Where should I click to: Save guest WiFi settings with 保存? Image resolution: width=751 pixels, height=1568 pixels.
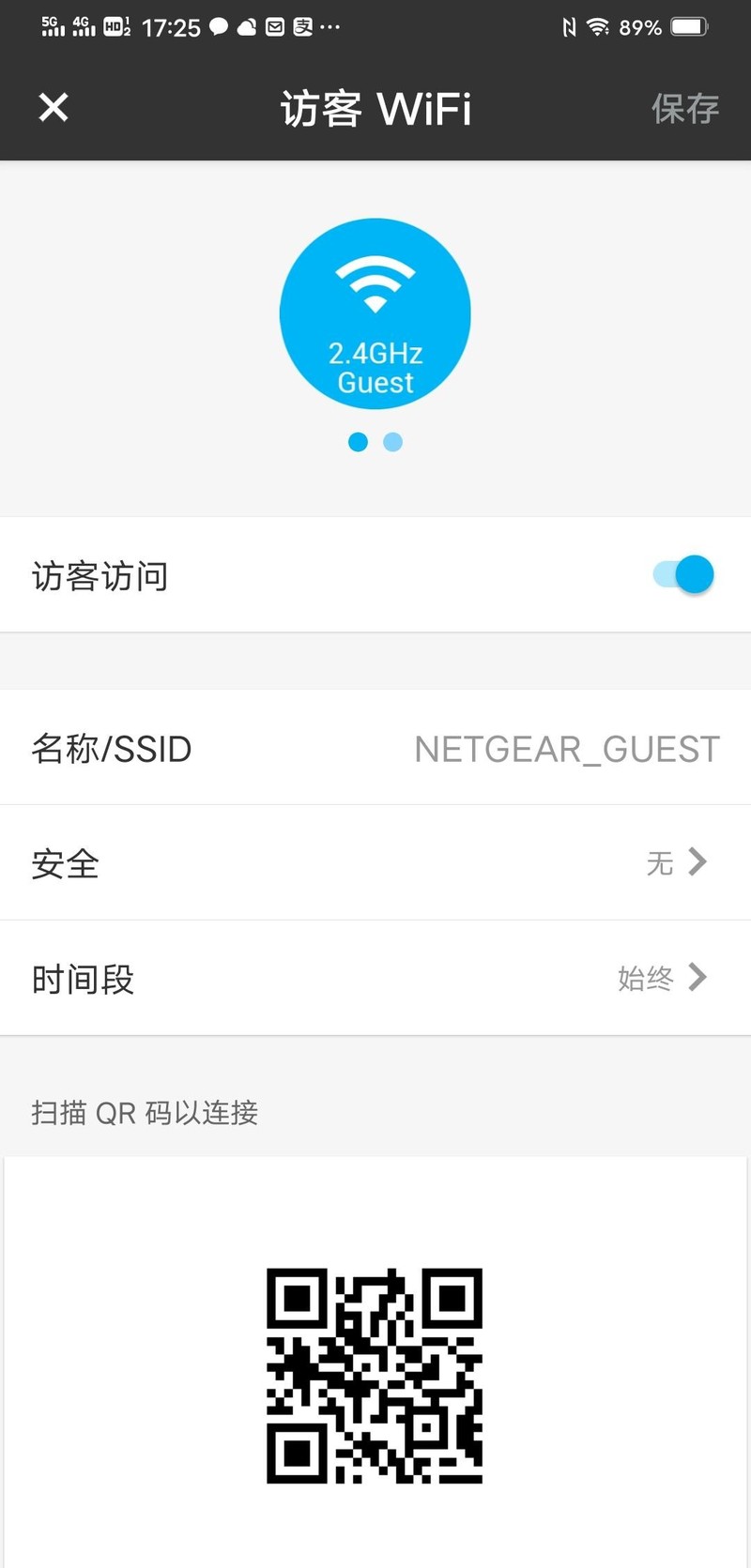685,108
